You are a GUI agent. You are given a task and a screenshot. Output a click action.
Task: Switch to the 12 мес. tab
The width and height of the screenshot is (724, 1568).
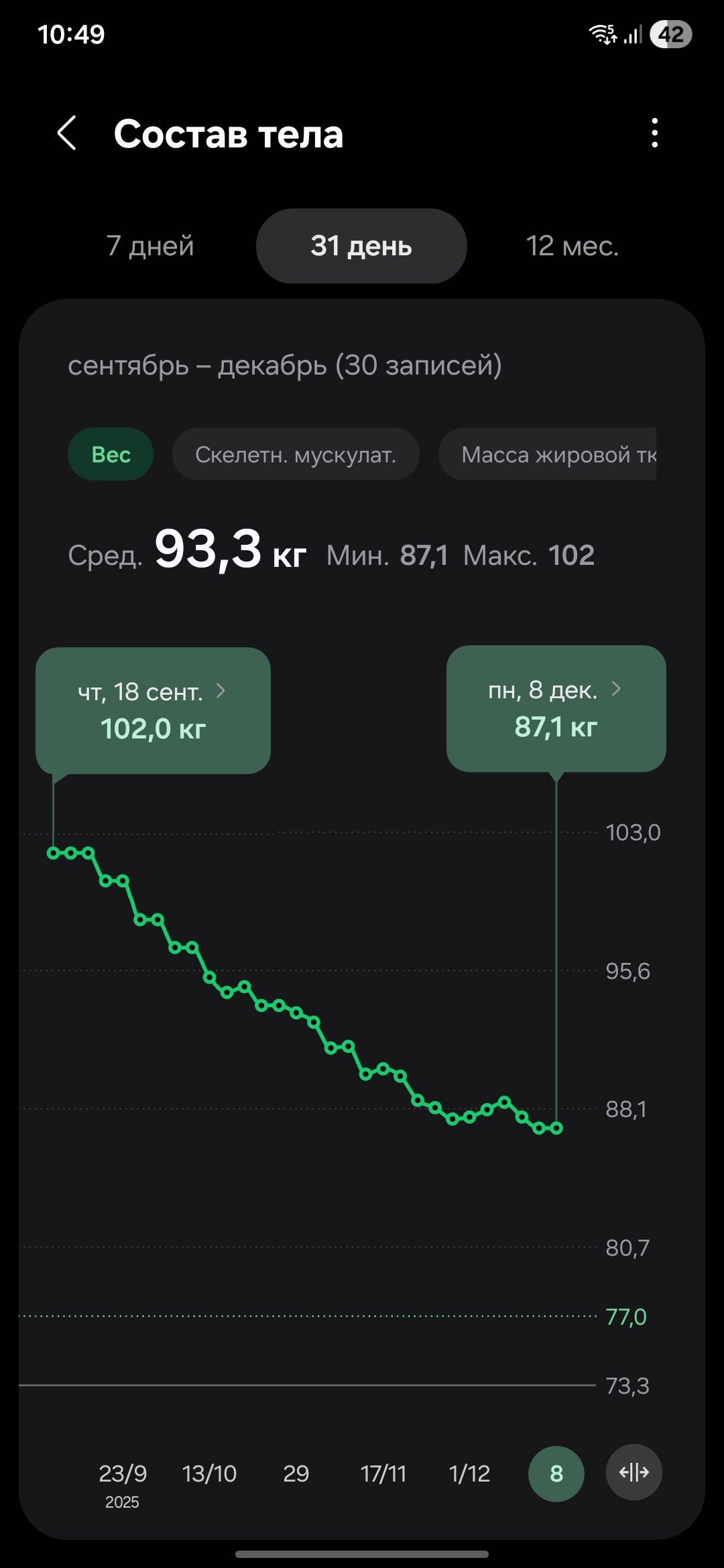pos(572,246)
